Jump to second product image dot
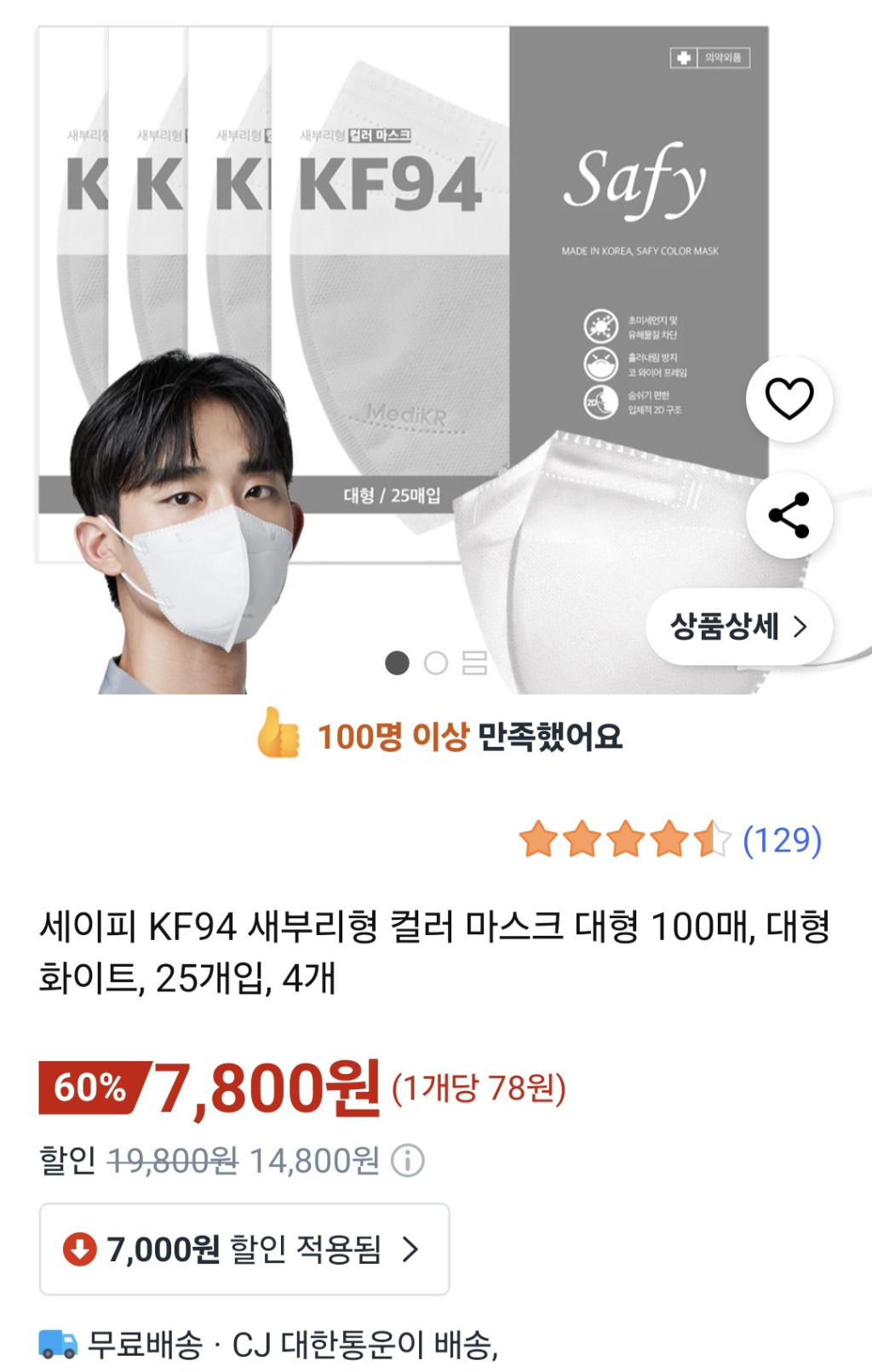Screen dimensions: 872x1372 pyautogui.click(x=436, y=663)
